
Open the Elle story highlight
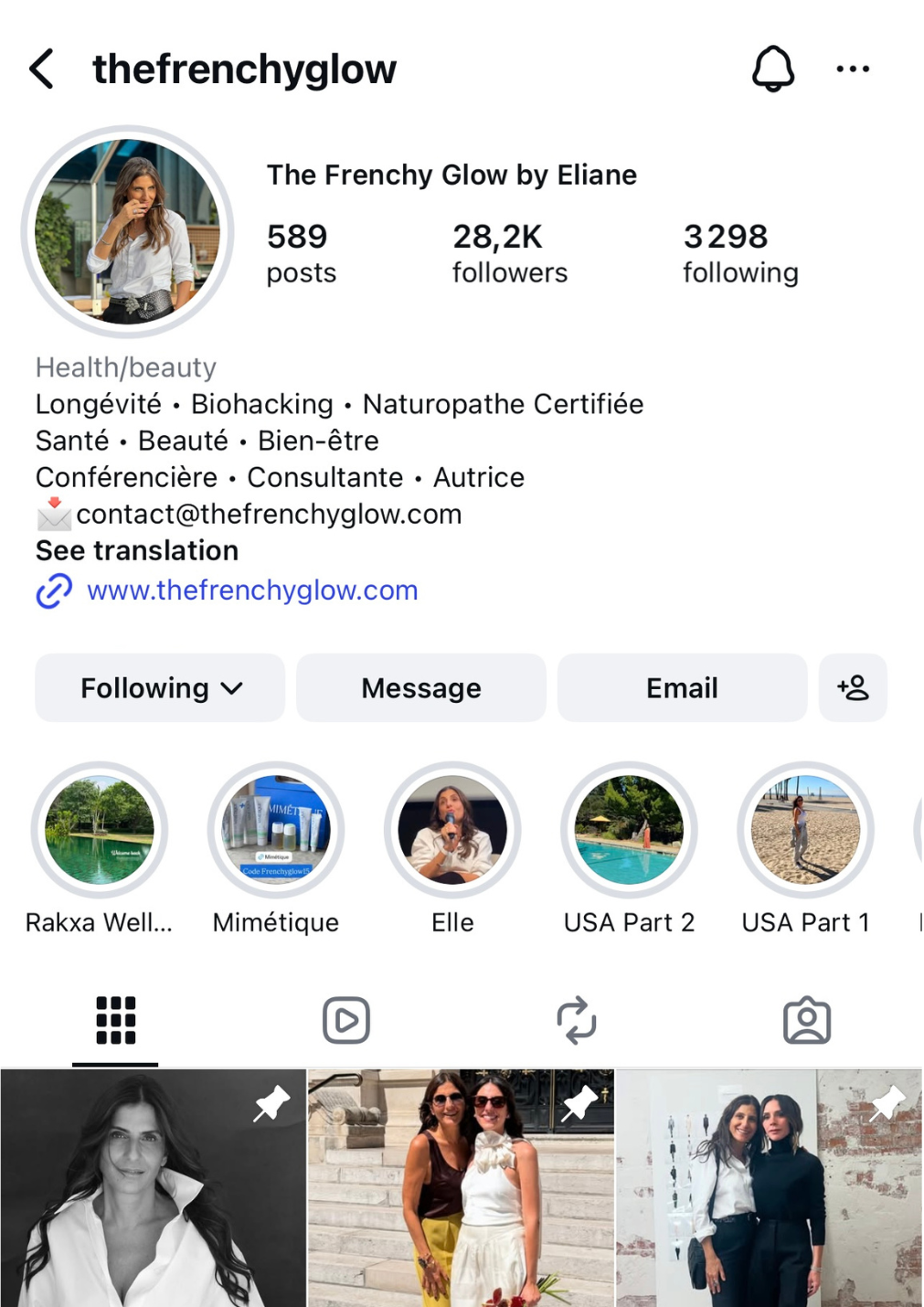click(x=452, y=830)
